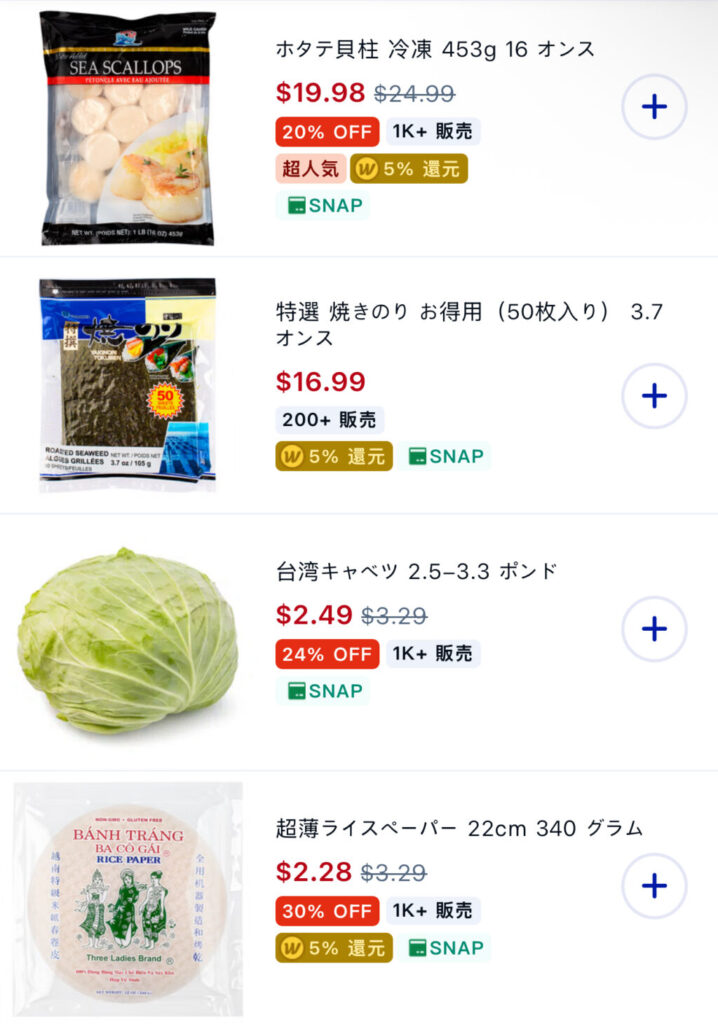
Task: View the Three Ladies rice paper image
Action: [128, 899]
